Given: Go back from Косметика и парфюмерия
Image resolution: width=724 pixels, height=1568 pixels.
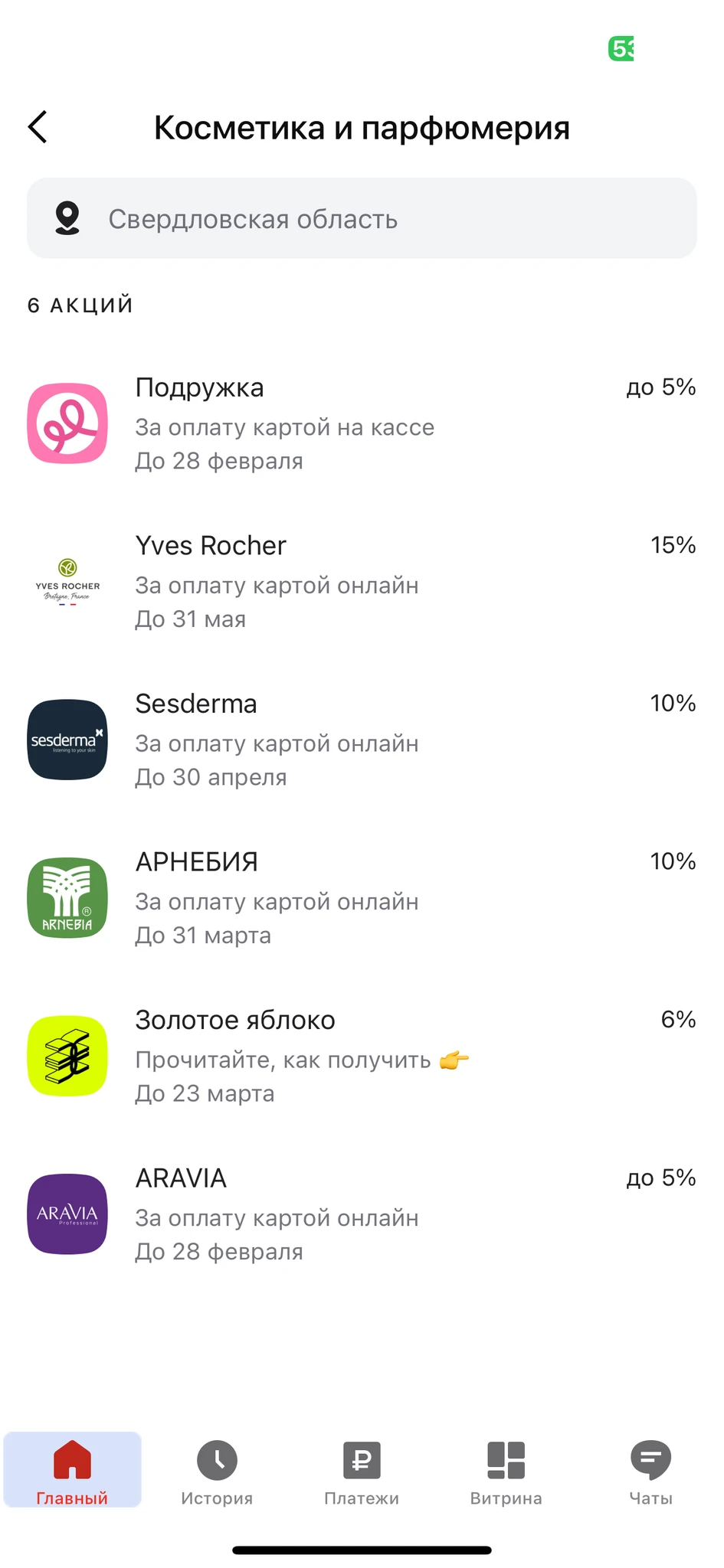Looking at the screenshot, I should click(38, 127).
